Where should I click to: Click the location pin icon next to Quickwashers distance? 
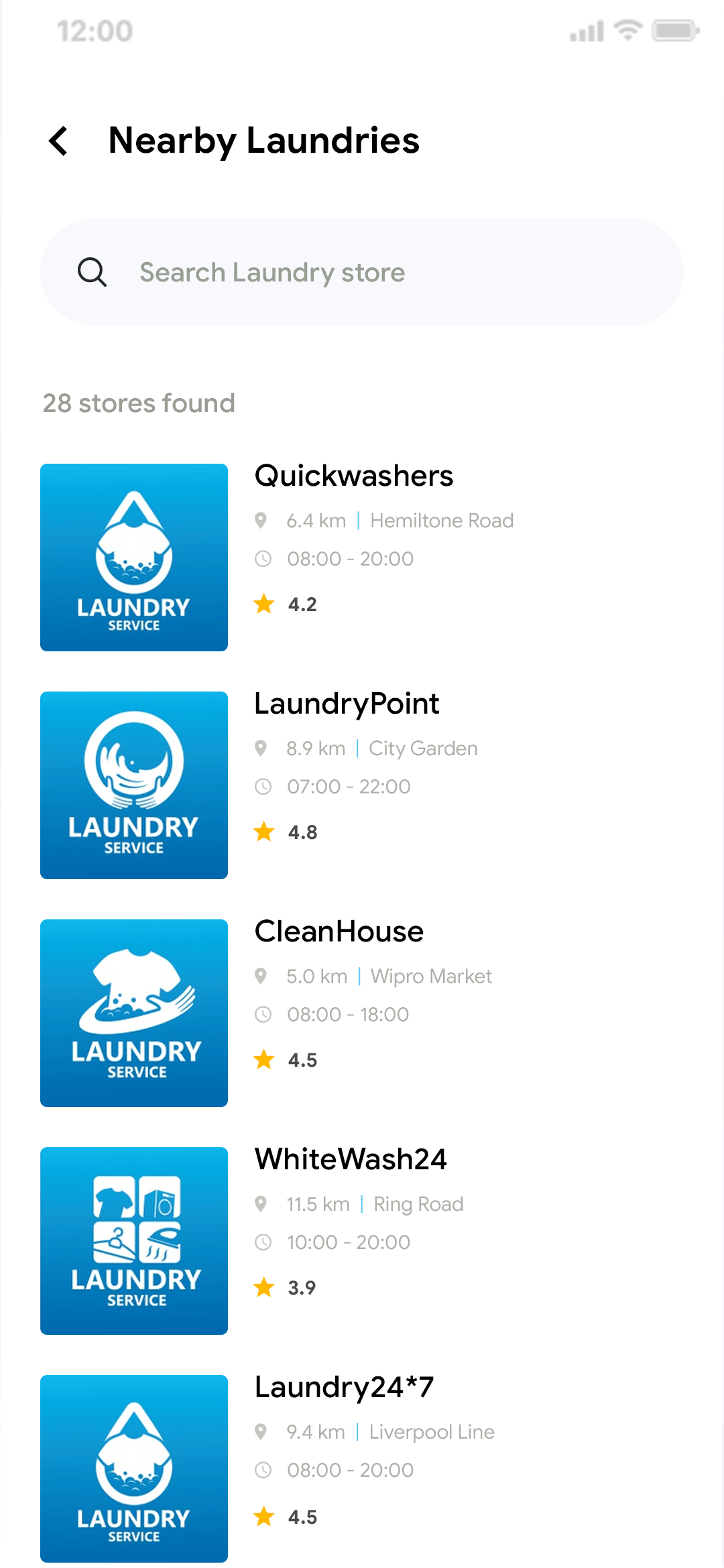263,520
